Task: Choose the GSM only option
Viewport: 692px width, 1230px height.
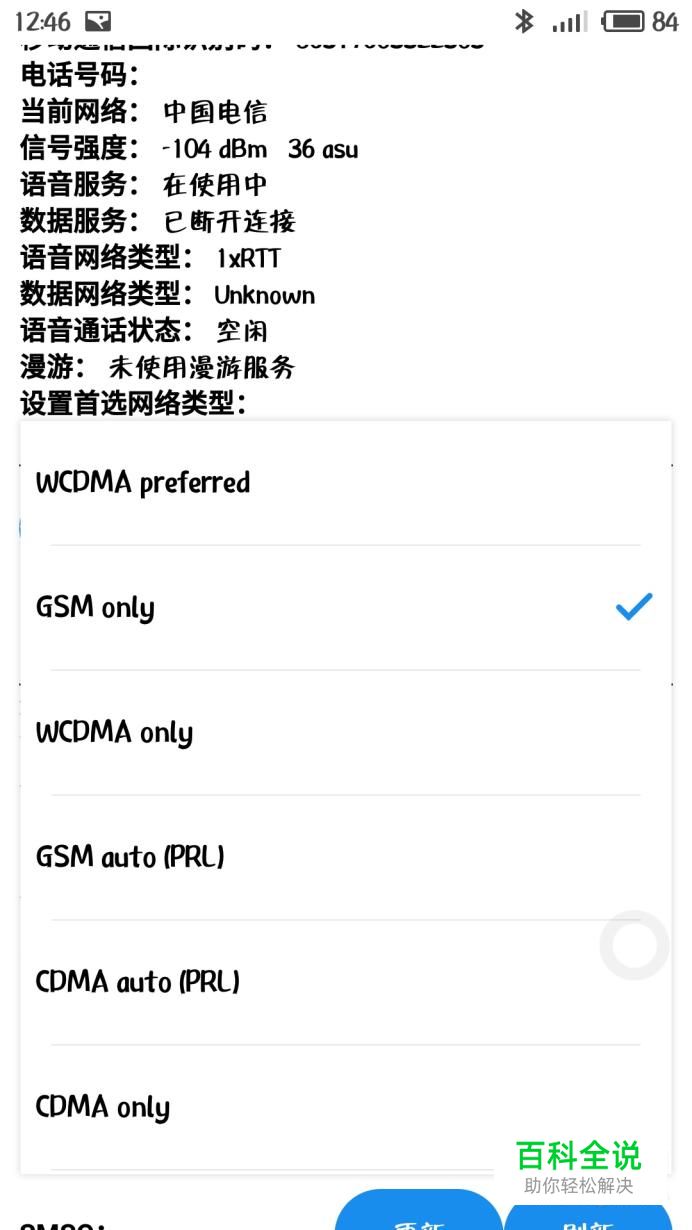Action: point(345,608)
